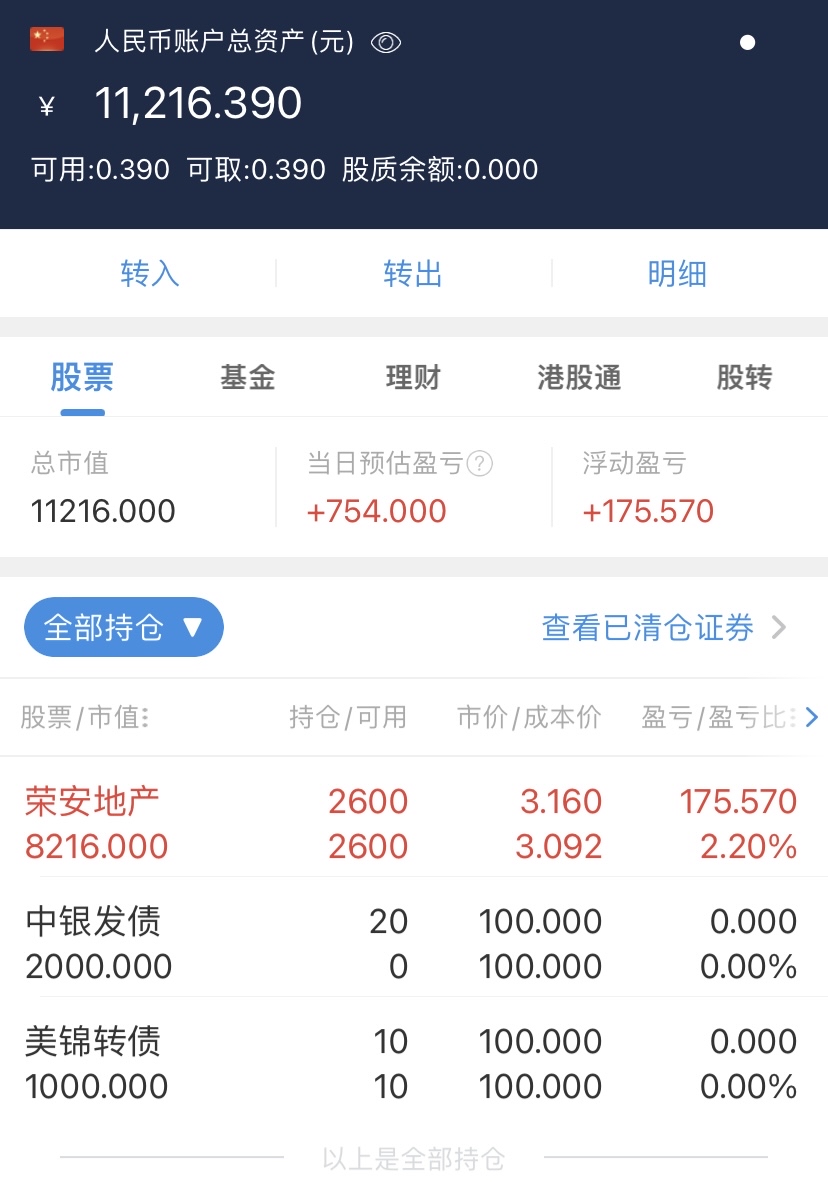Open the 中银发债 holding row
This screenshot has height=1195, width=828.
(x=413, y=943)
